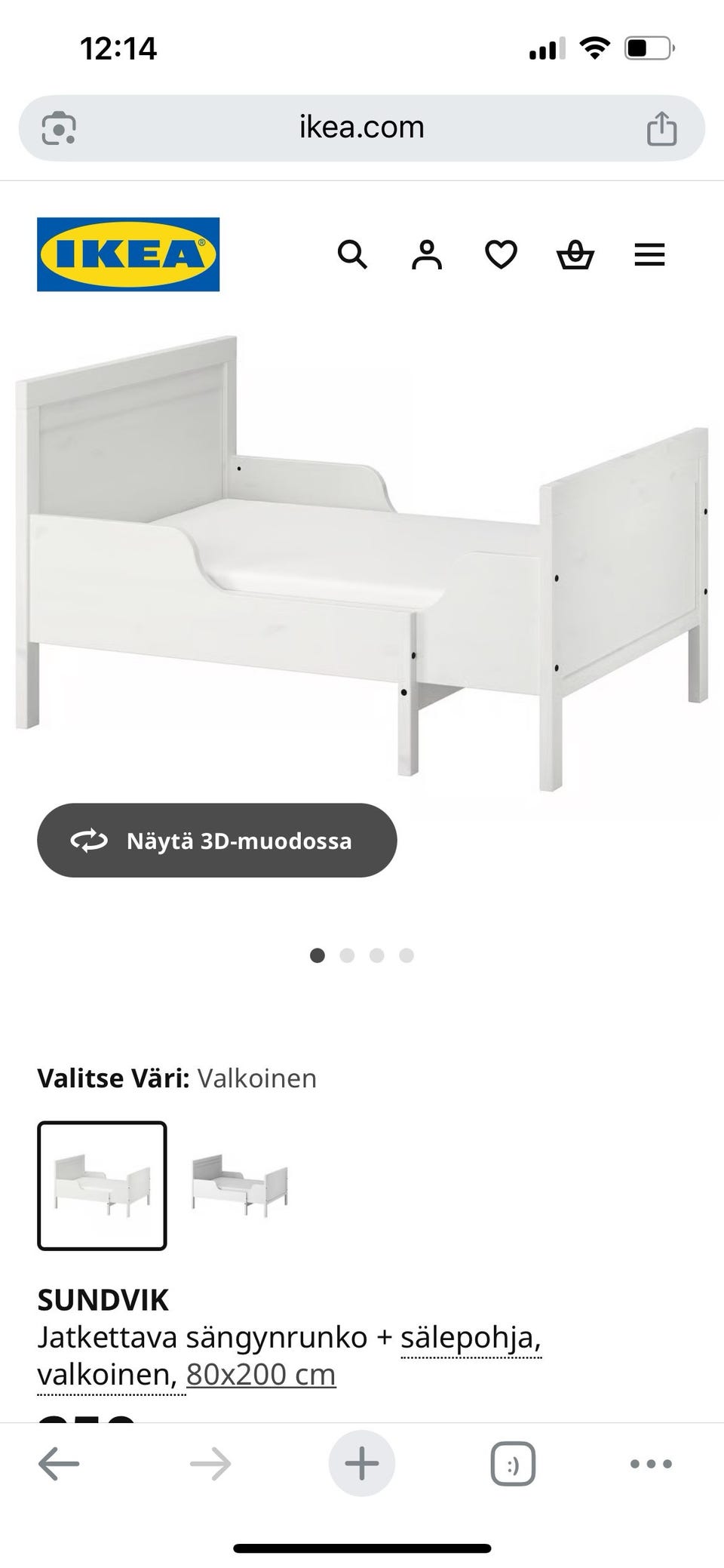The height and width of the screenshot is (1568, 724).
Task: Open the sälepohja link
Action: point(471,1338)
